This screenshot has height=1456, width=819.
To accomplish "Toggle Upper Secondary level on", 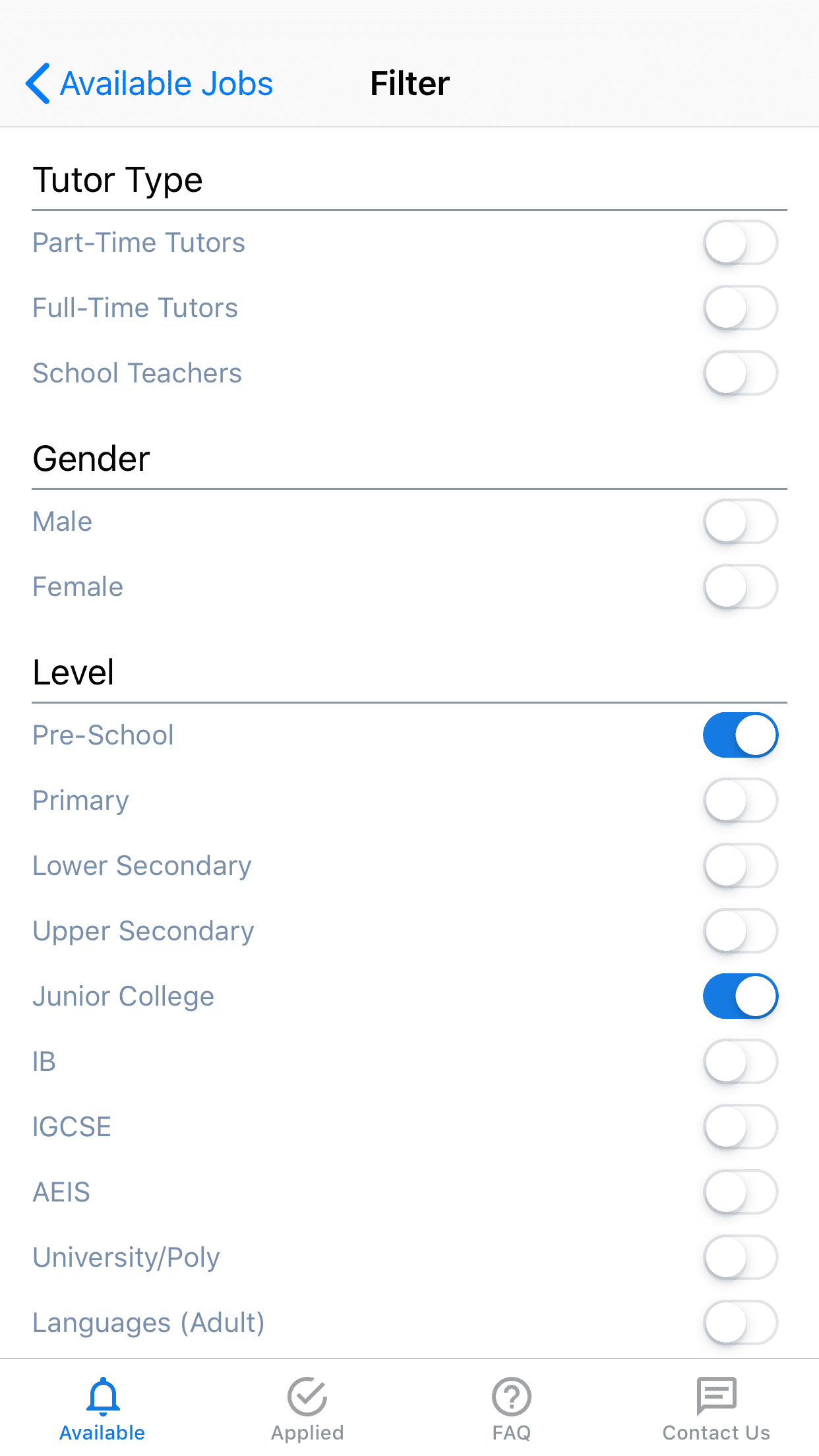I will pyautogui.click(x=740, y=931).
